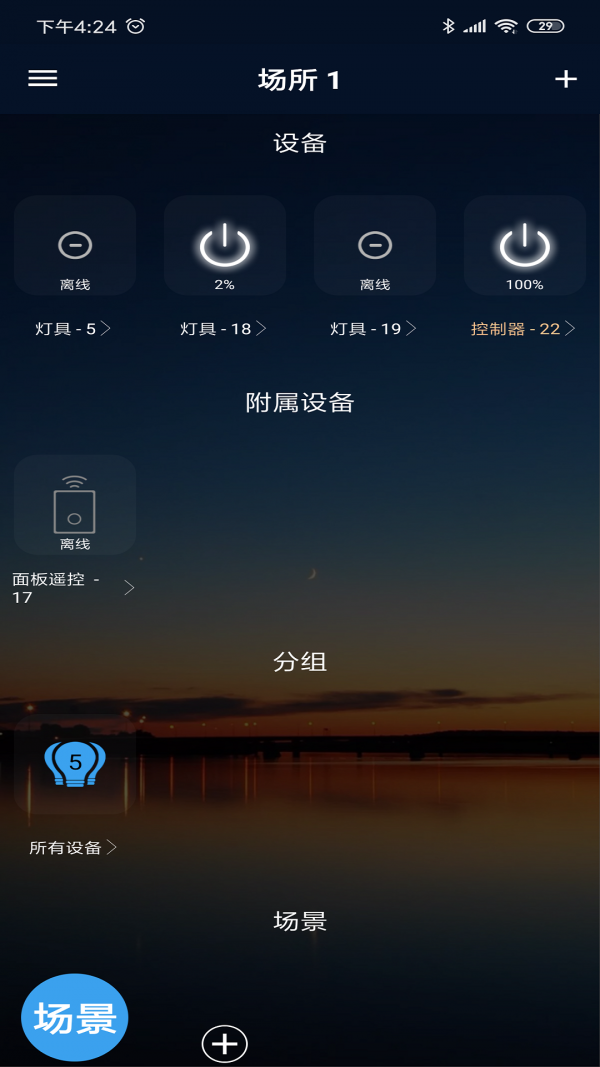Open details for 灯具 - 5
Image resolution: width=600 pixels, height=1067 pixels.
click(x=73, y=329)
